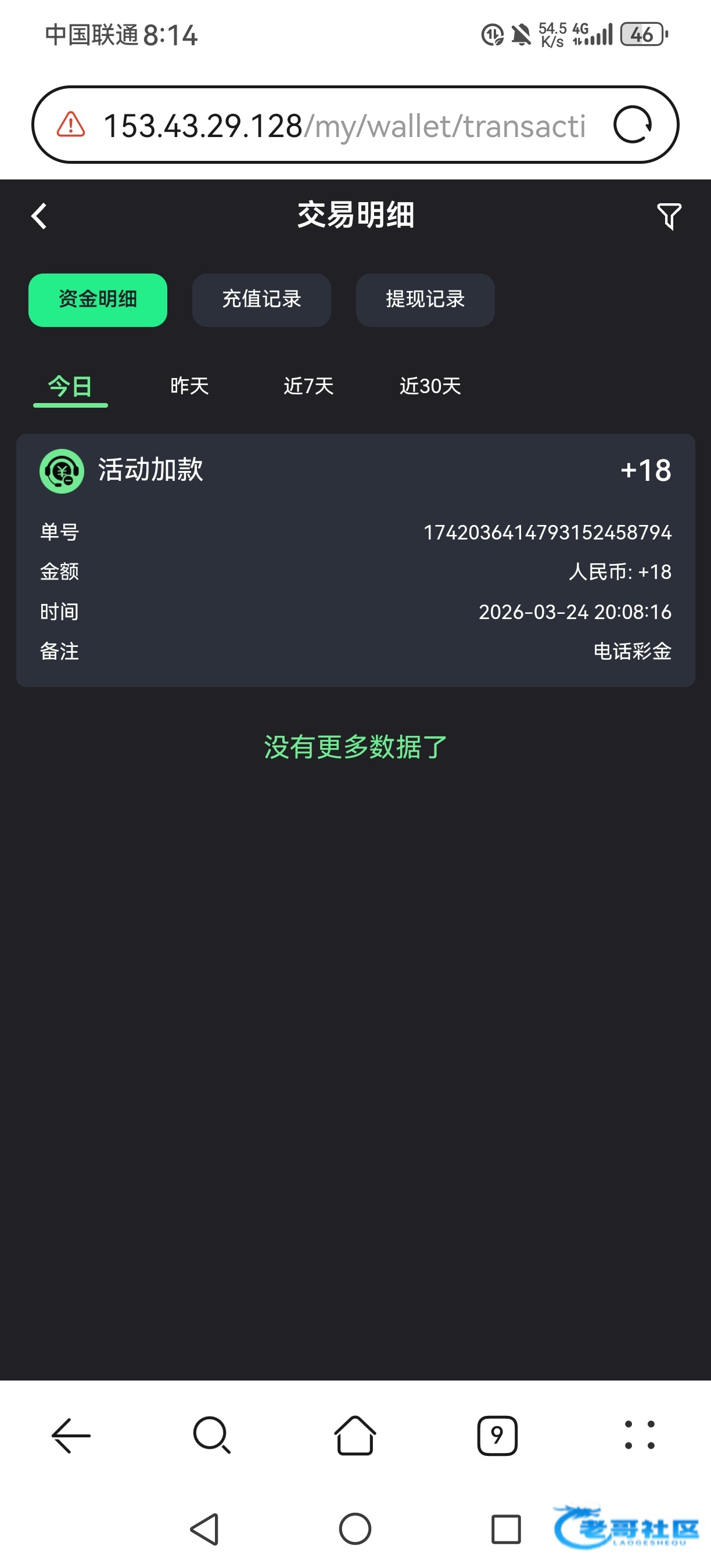This screenshot has height=1568, width=711.
Task: Go back from the 交易明细 page
Action: point(39,216)
